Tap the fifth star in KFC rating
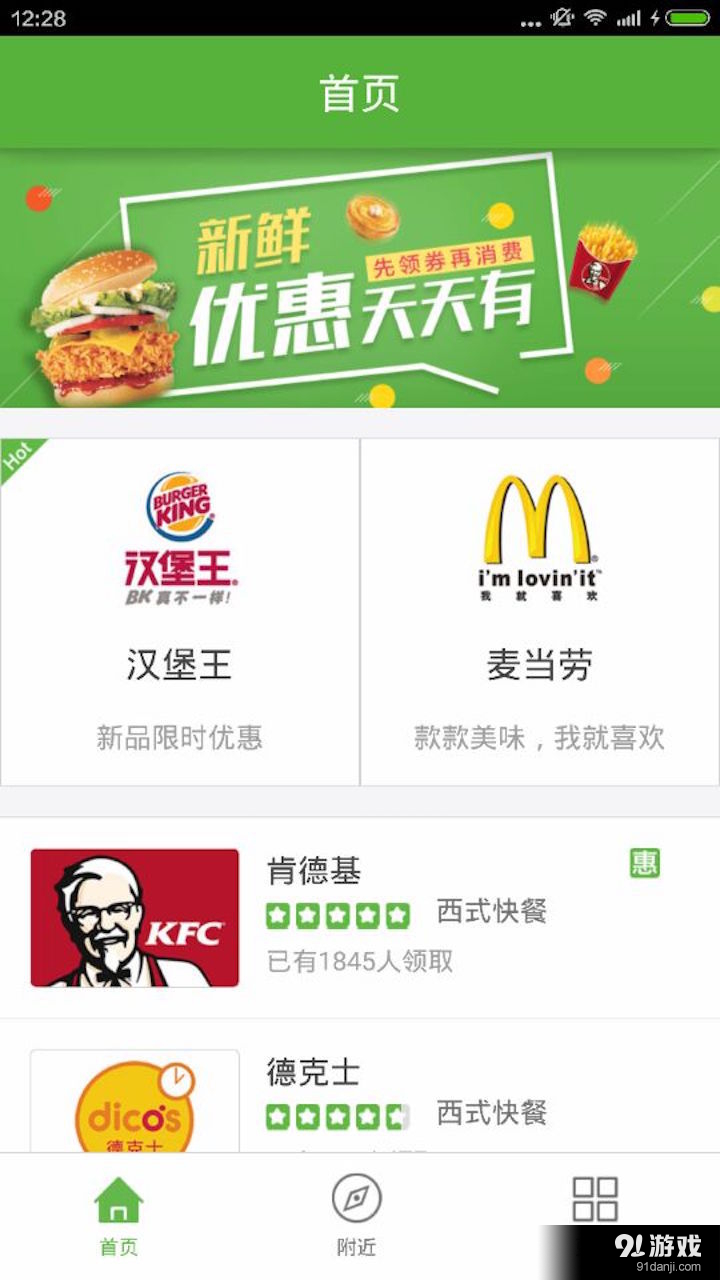This screenshot has width=720, height=1280. tap(394, 913)
